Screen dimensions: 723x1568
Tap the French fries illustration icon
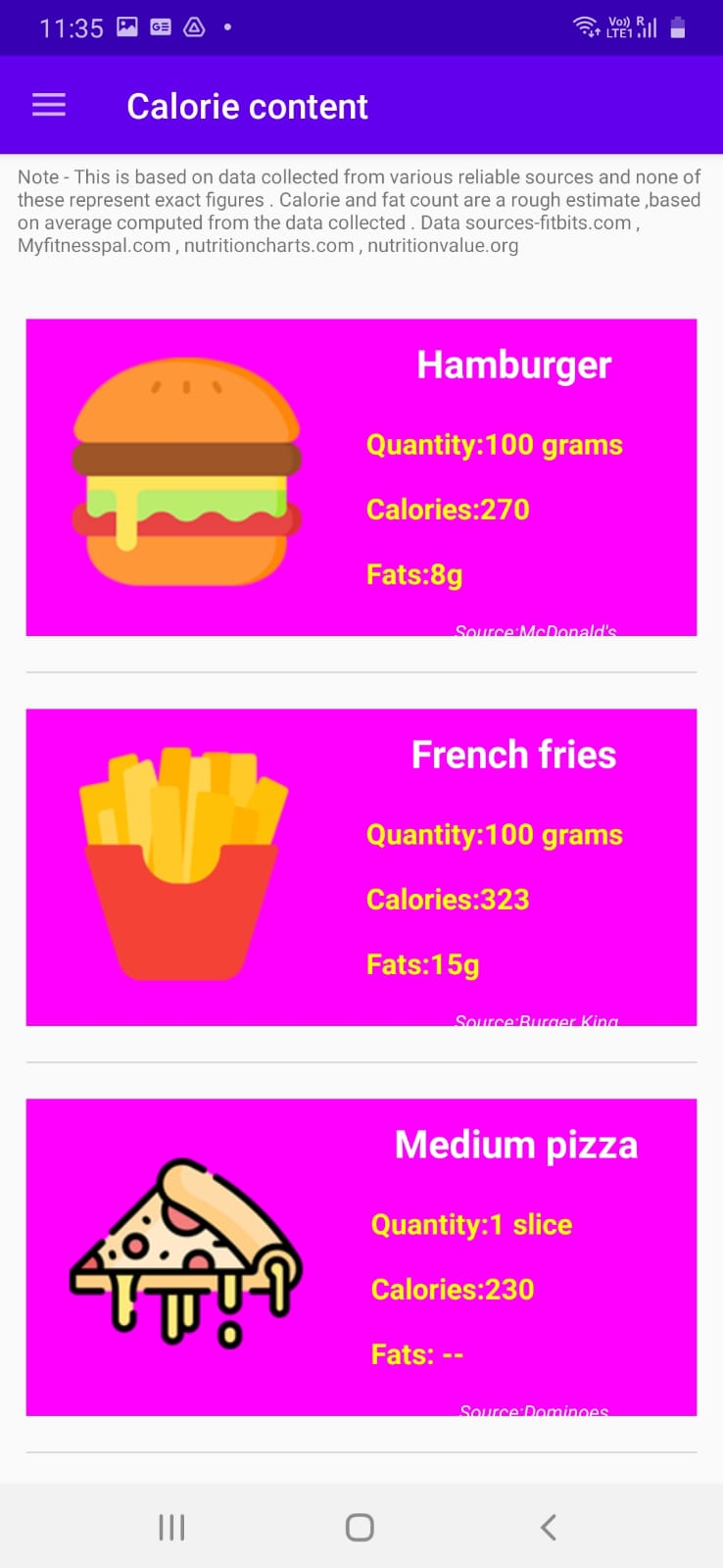tap(182, 862)
